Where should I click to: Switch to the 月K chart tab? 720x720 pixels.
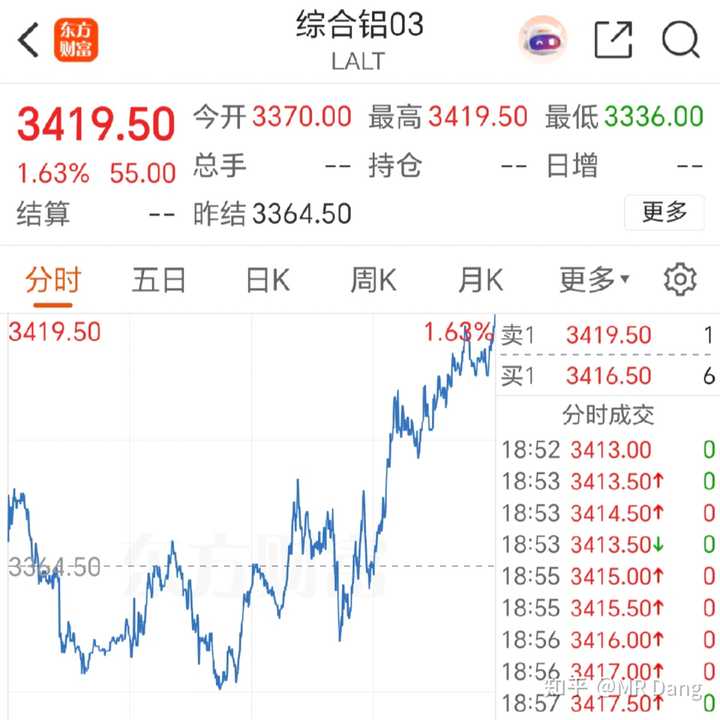[480, 281]
